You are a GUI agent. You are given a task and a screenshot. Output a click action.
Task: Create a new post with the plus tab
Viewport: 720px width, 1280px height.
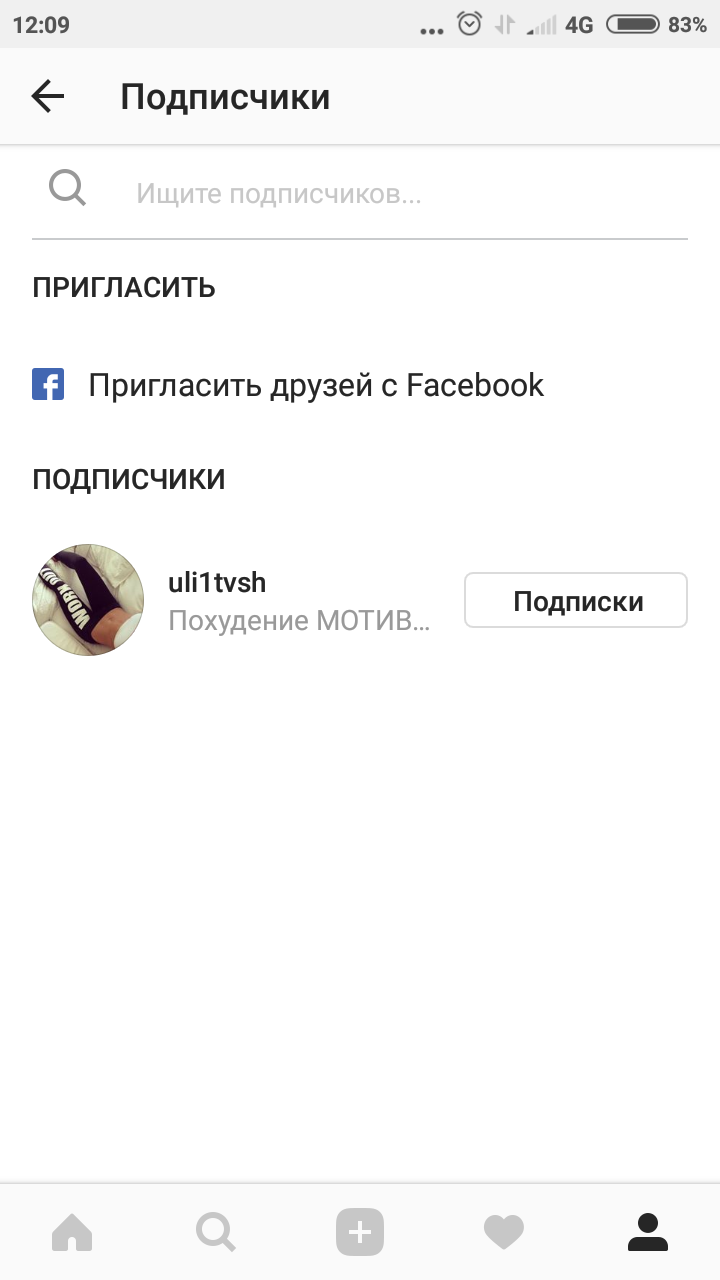tap(360, 1232)
